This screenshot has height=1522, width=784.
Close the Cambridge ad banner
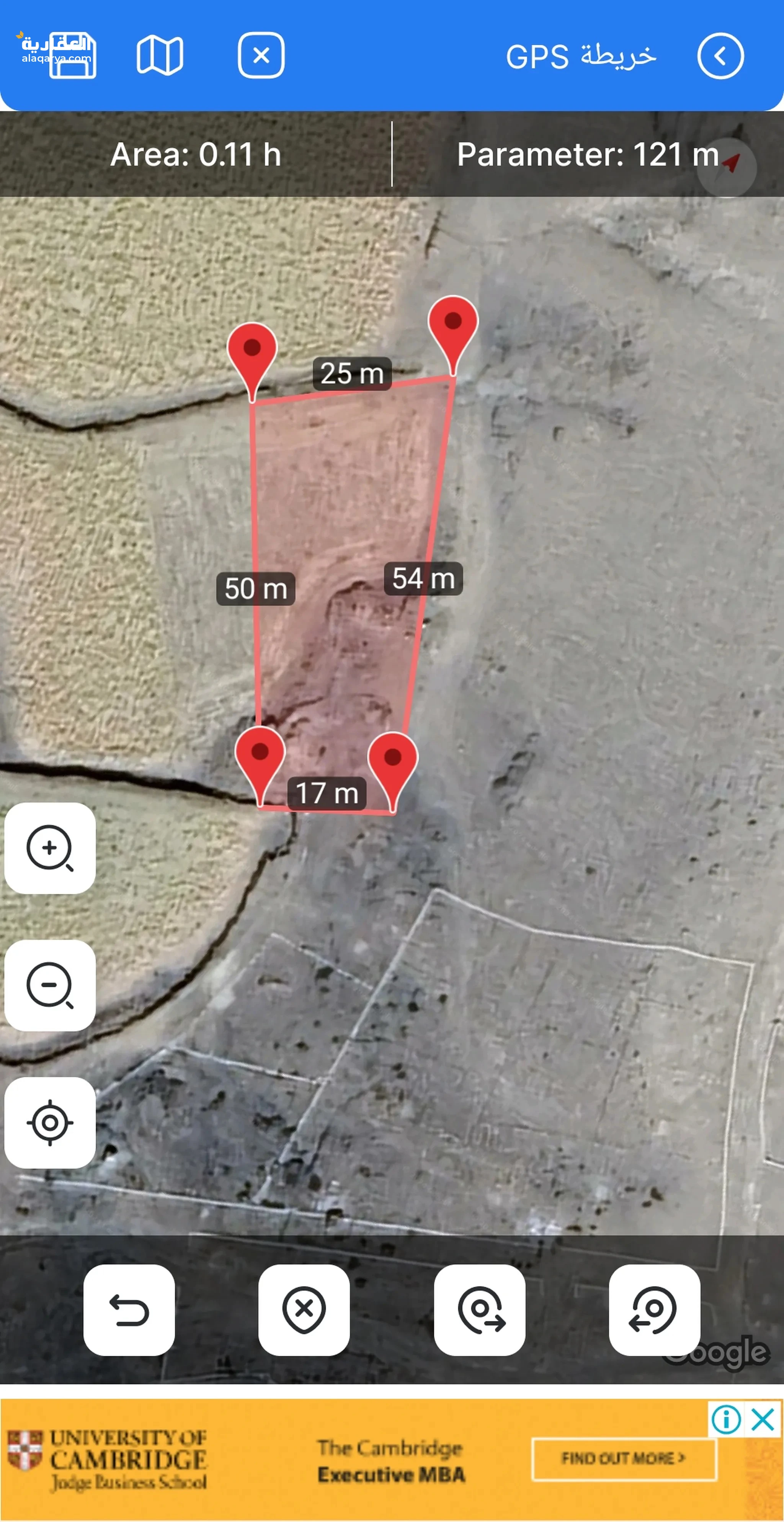click(x=763, y=1419)
